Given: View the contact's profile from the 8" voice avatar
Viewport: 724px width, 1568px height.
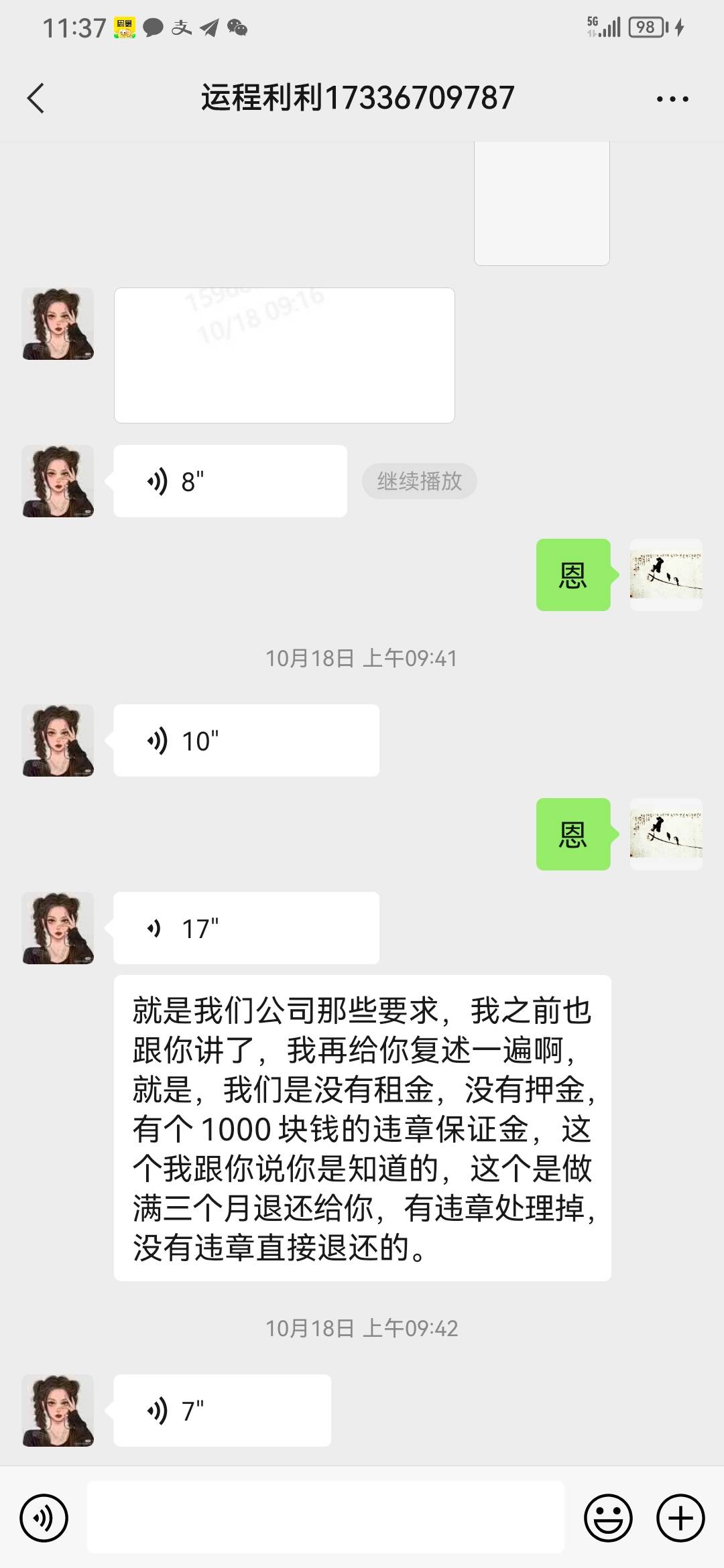Looking at the screenshot, I should click(x=58, y=481).
